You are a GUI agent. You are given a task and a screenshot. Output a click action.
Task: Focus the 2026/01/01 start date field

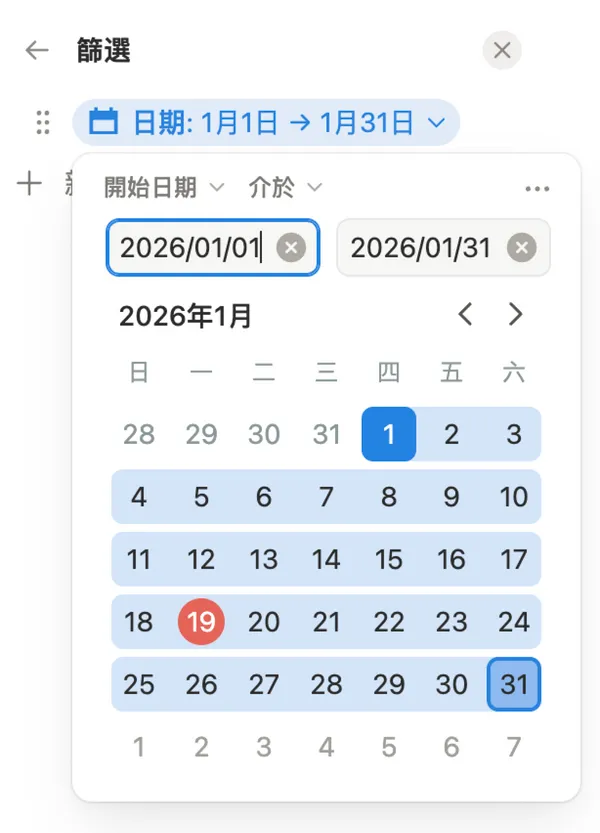[x=190, y=247]
